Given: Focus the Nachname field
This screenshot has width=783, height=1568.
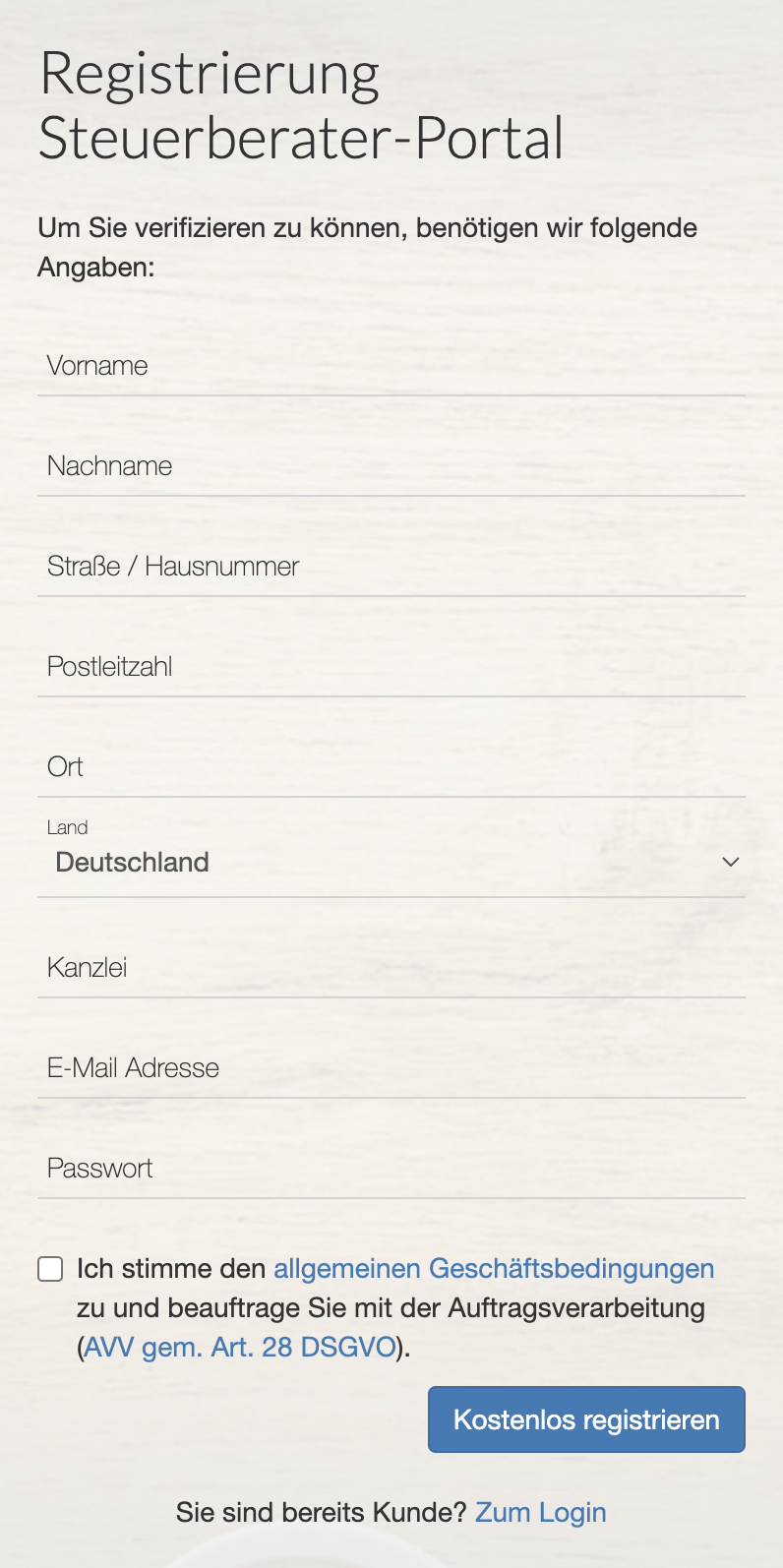Looking at the screenshot, I should [391, 467].
